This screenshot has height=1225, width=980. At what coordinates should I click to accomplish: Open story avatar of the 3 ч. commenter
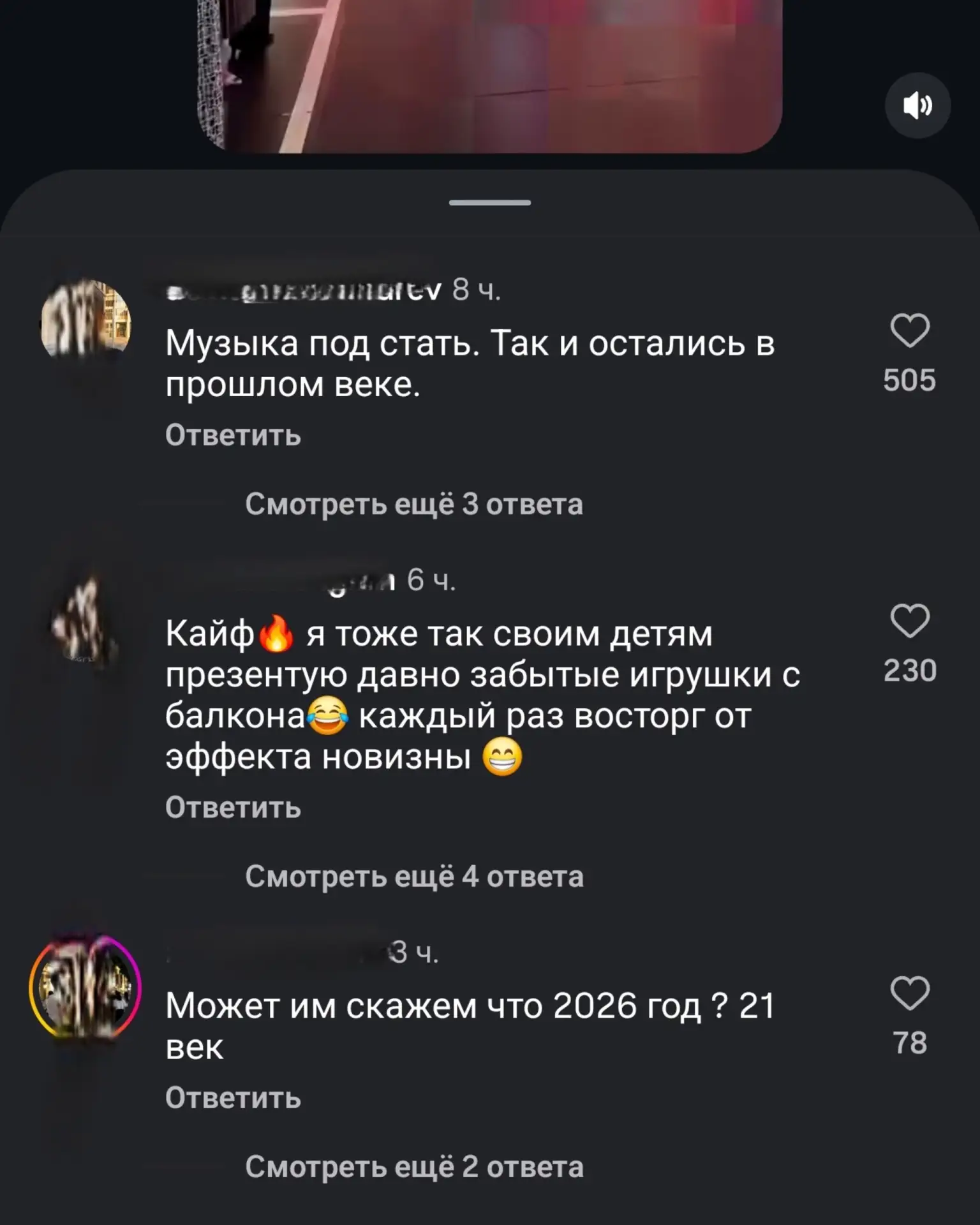point(85,988)
